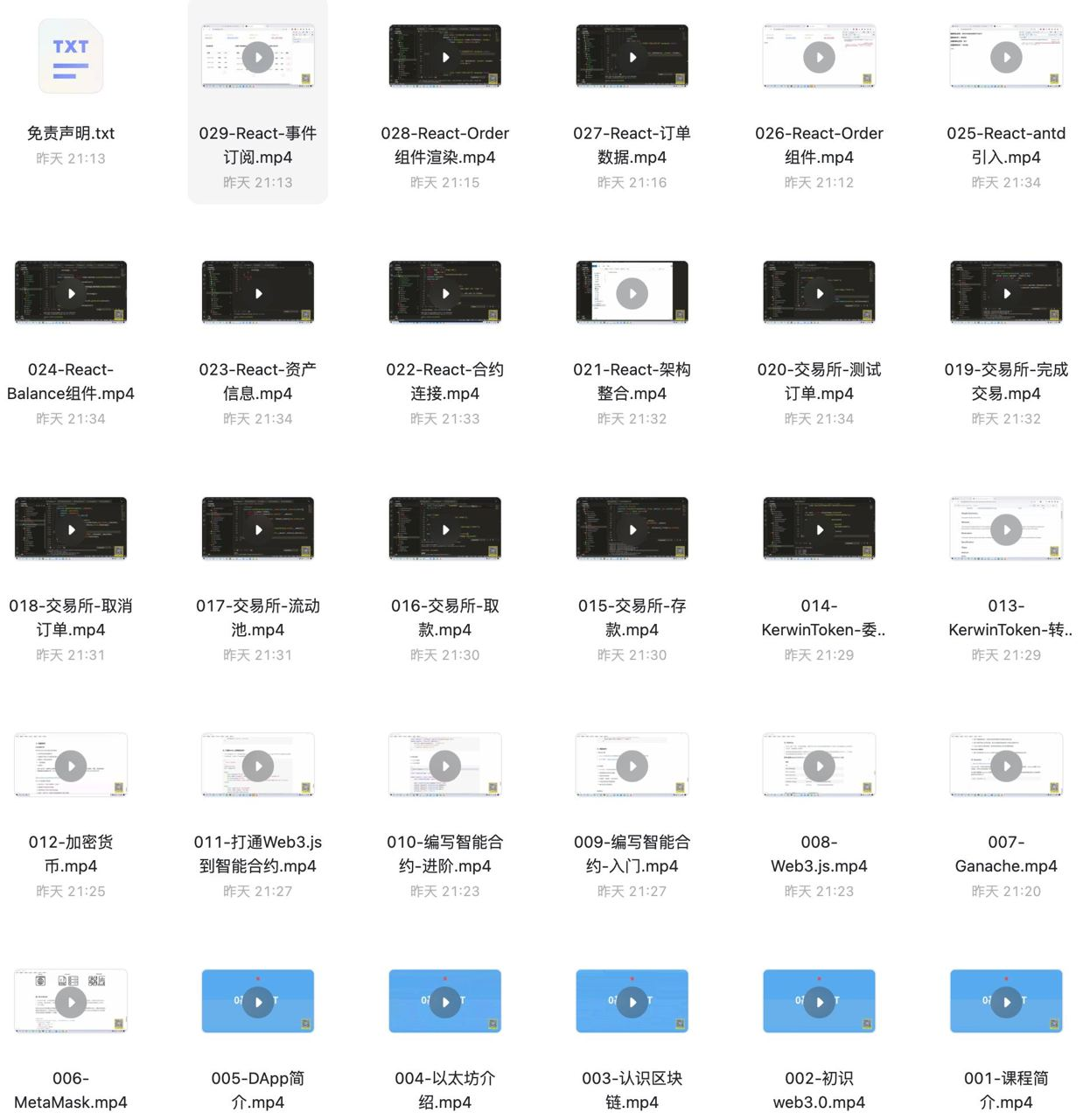Play 024-React-Balance组件.mp4
Screen dimensions: 1083x1120
tap(71, 294)
